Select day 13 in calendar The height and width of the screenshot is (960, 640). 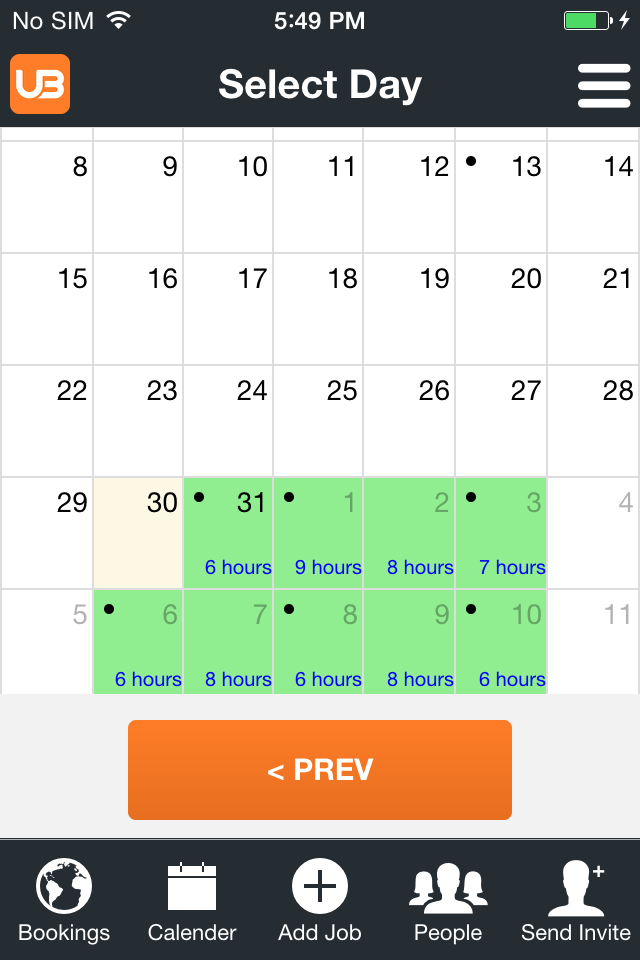(501, 197)
